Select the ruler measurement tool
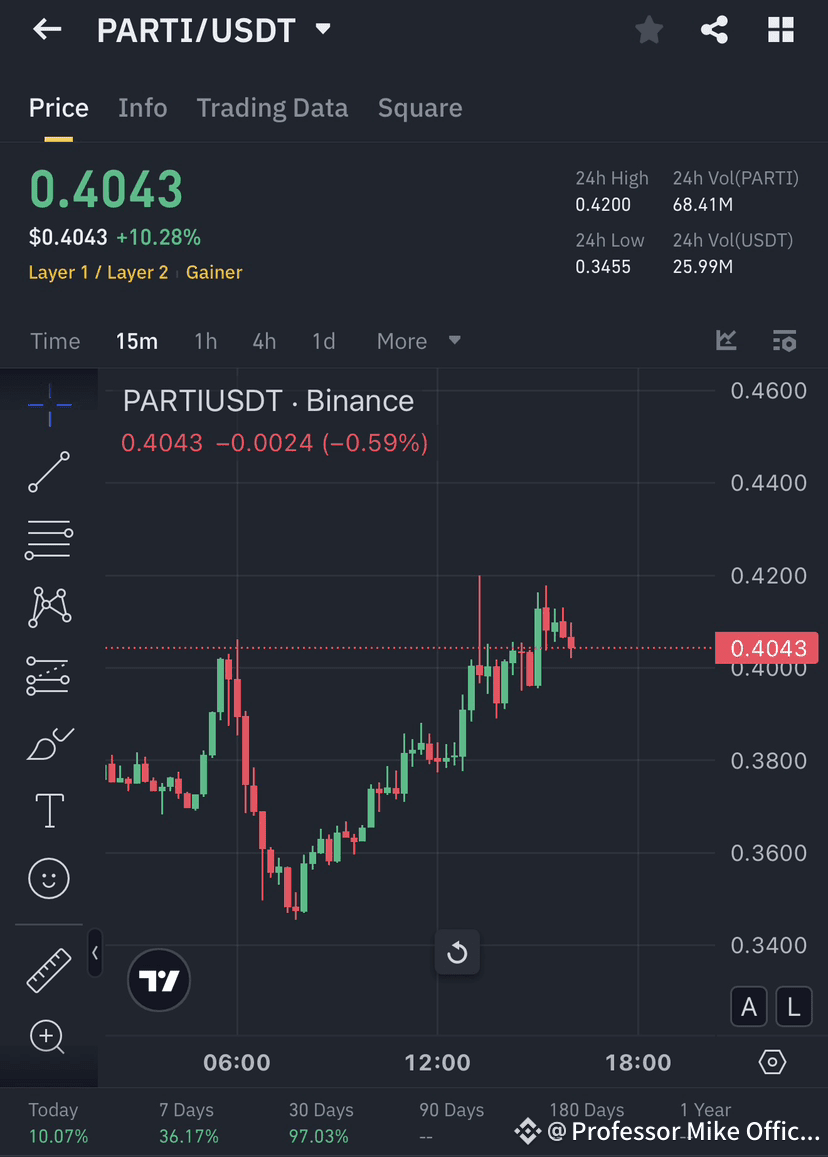This screenshot has width=828, height=1157. click(x=48, y=968)
